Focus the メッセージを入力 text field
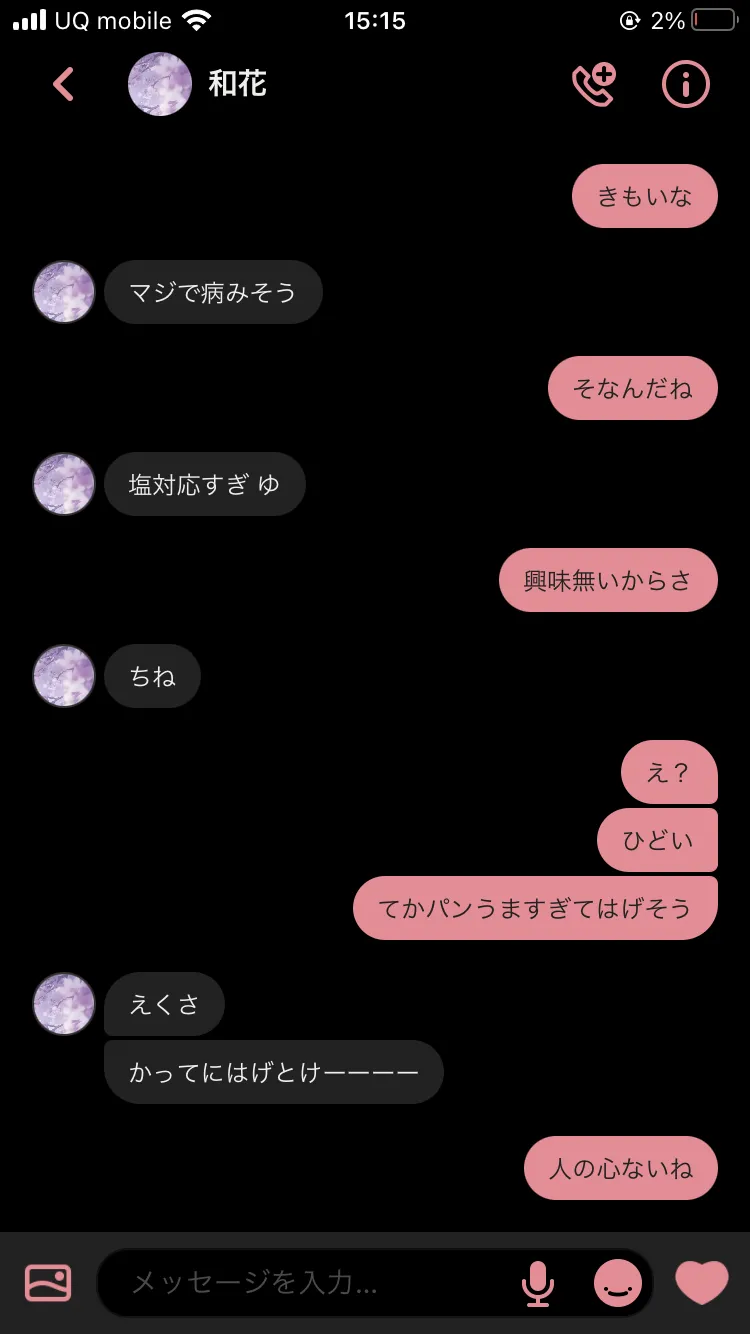750x1334 pixels. (x=310, y=1283)
